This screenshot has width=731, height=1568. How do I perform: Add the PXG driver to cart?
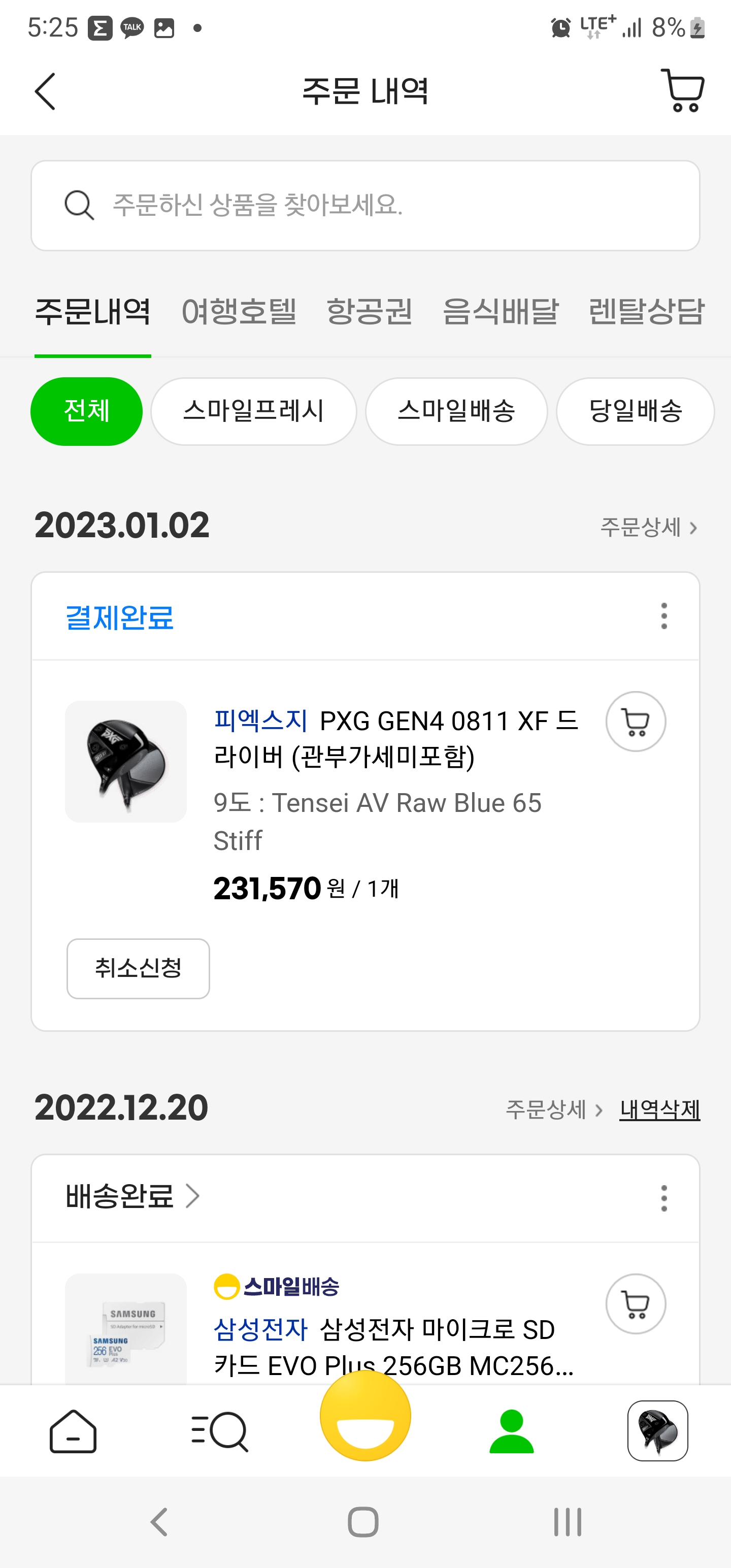(636, 722)
